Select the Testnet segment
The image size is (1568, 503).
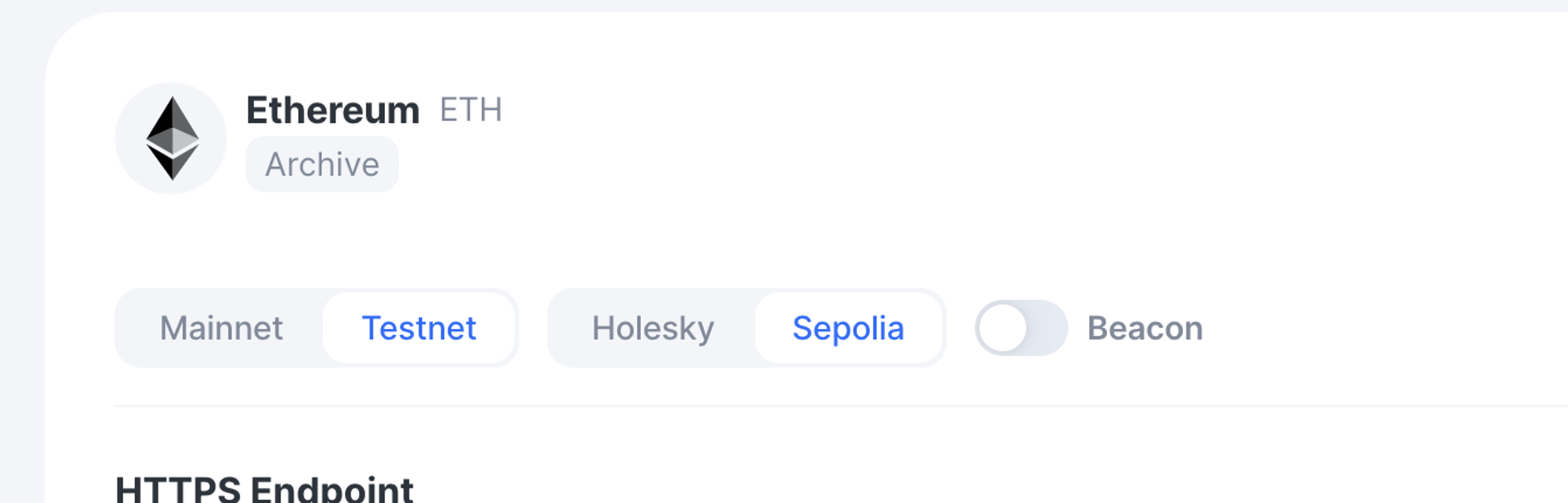[419, 328]
